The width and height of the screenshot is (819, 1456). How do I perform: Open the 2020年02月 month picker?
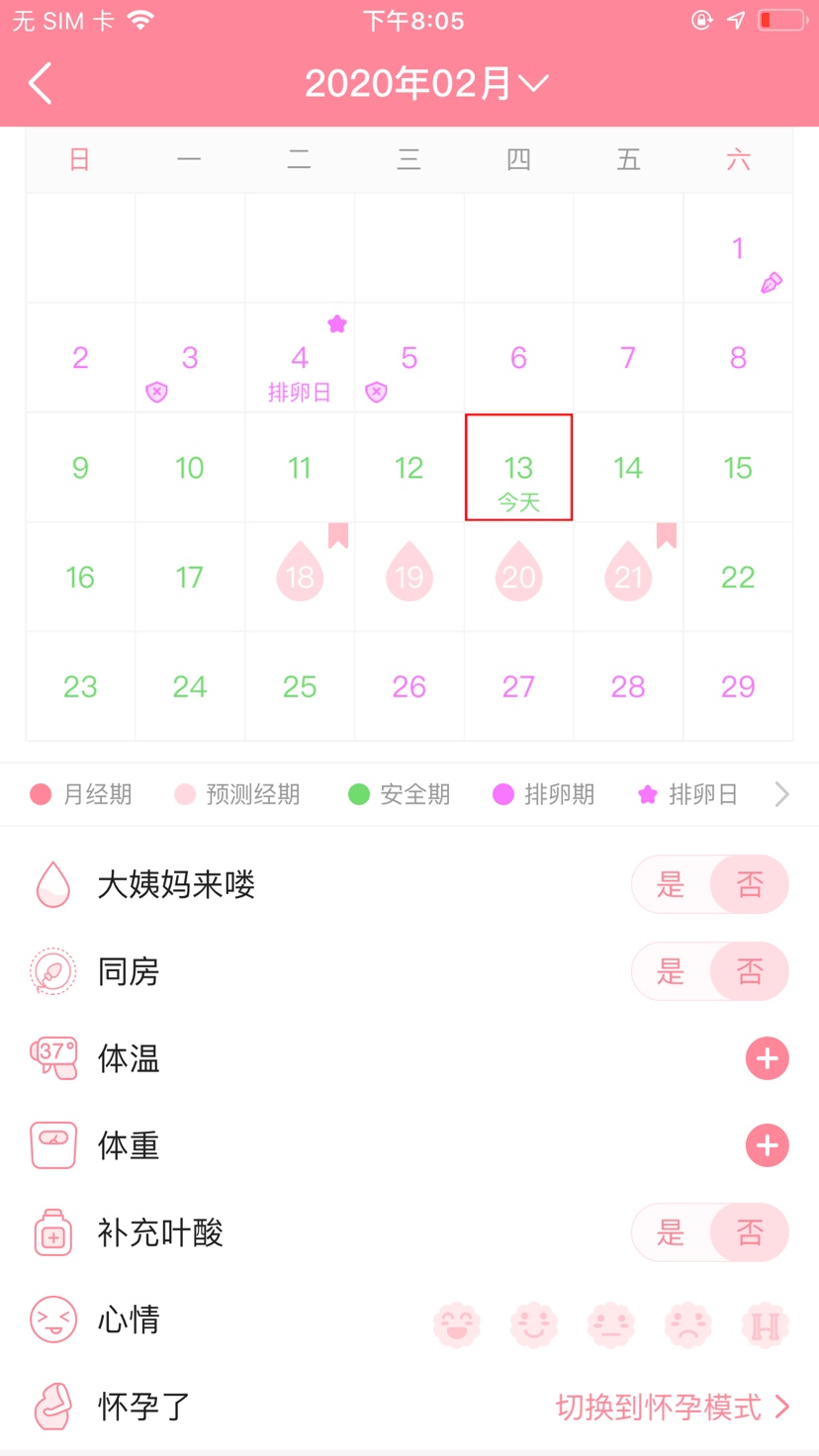click(425, 84)
